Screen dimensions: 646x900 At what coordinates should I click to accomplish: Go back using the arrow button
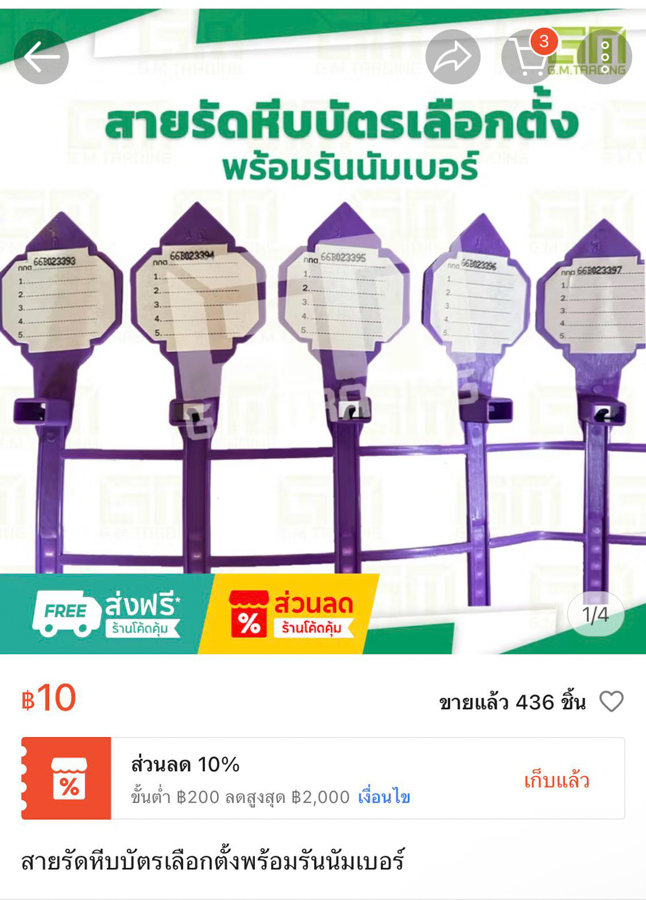point(41,57)
